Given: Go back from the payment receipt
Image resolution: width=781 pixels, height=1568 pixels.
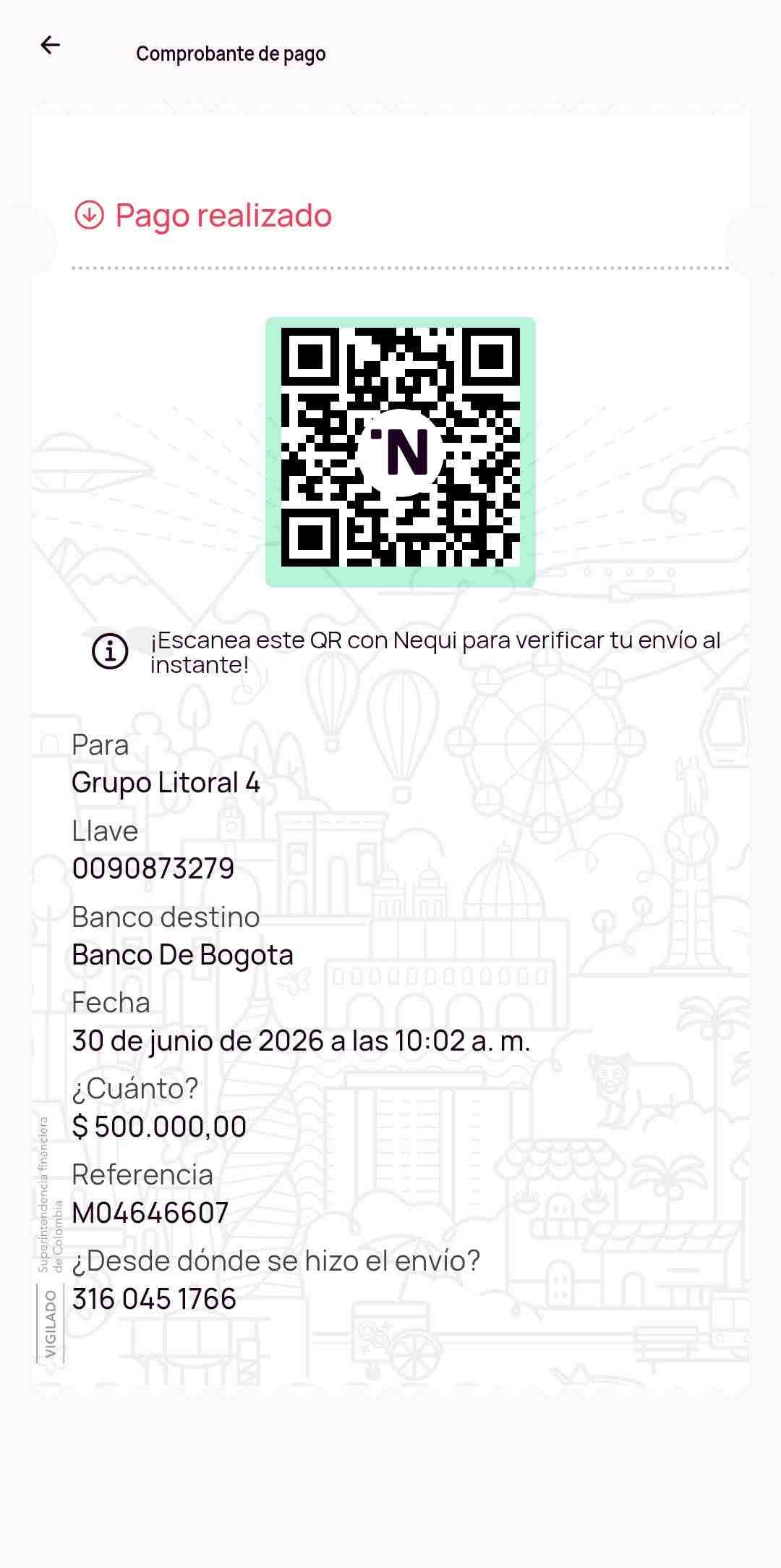Looking at the screenshot, I should tap(50, 46).
